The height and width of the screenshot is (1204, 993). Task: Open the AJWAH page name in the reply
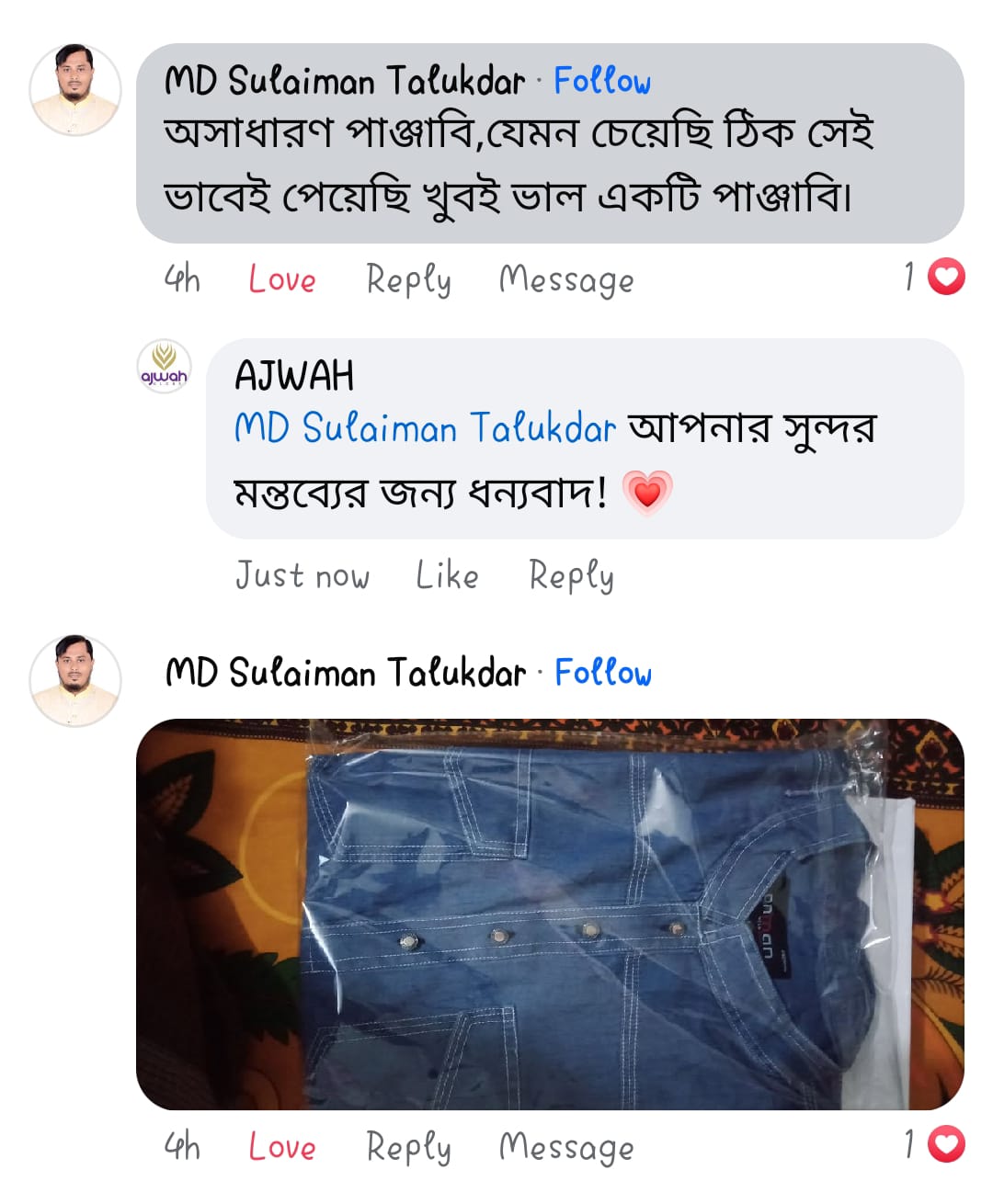pos(294,375)
